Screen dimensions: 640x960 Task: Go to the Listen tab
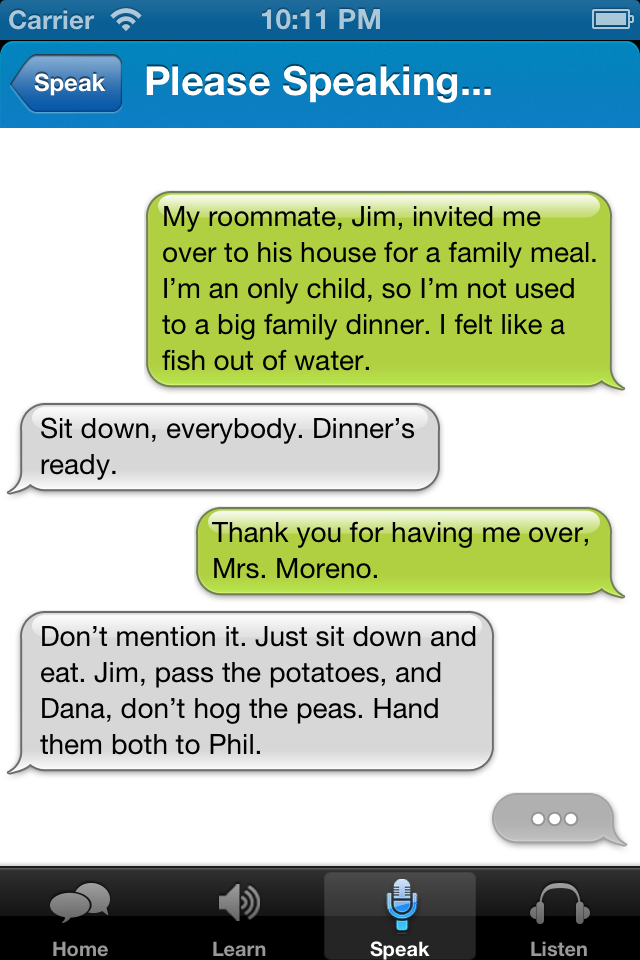click(559, 916)
